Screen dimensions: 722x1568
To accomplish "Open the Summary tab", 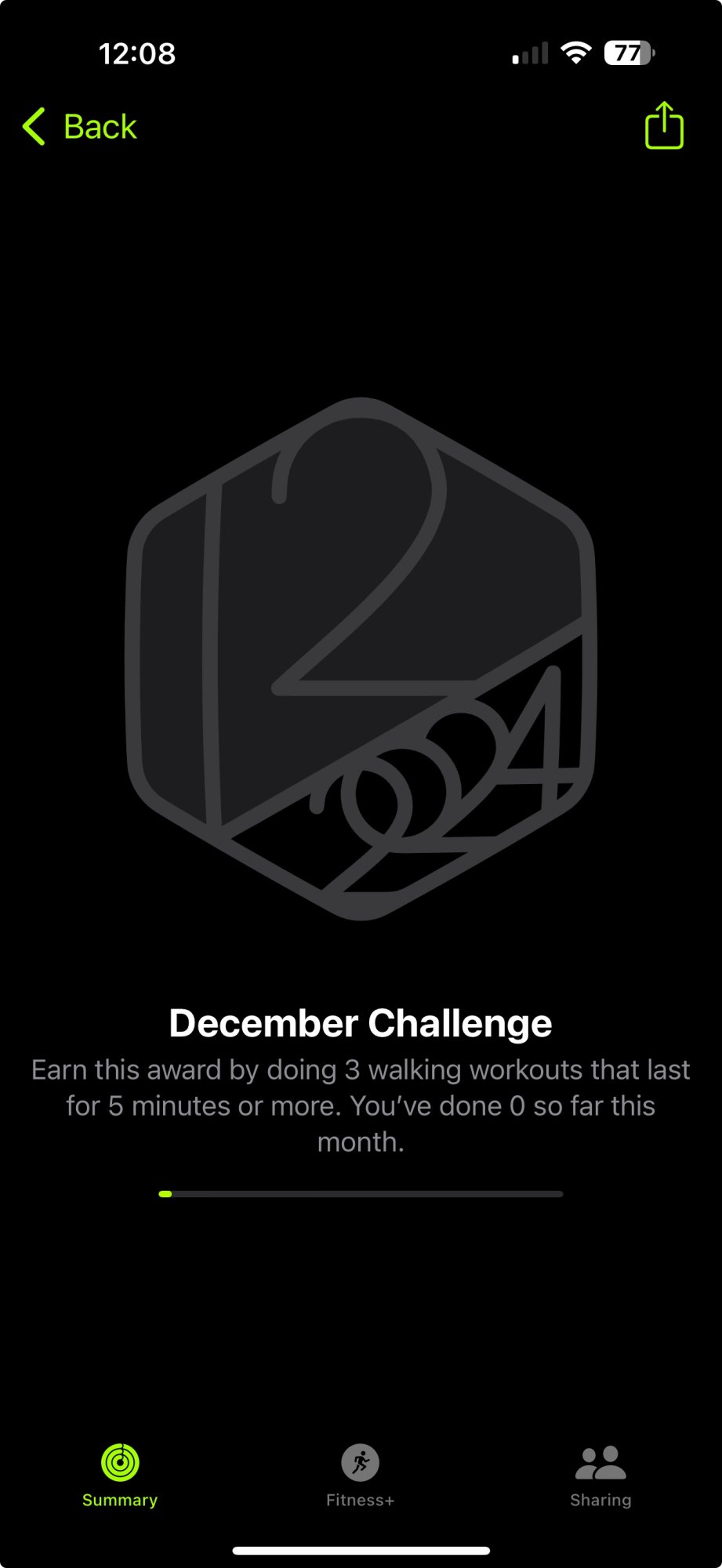I will 120,1475.
